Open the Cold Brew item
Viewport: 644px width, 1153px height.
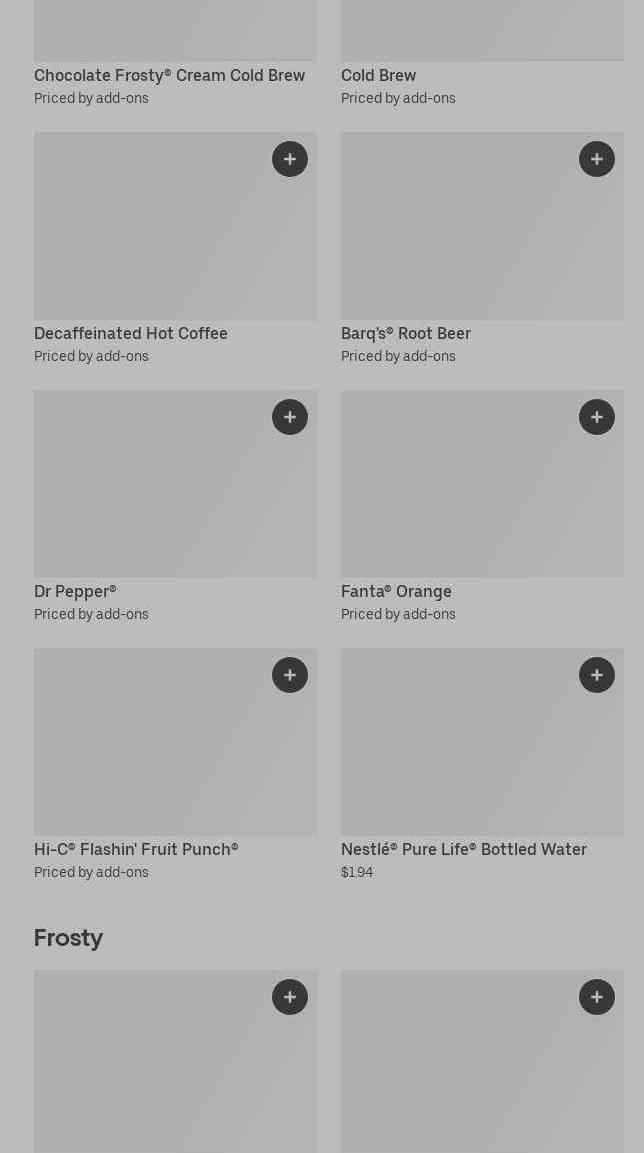pyautogui.click(x=378, y=76)
